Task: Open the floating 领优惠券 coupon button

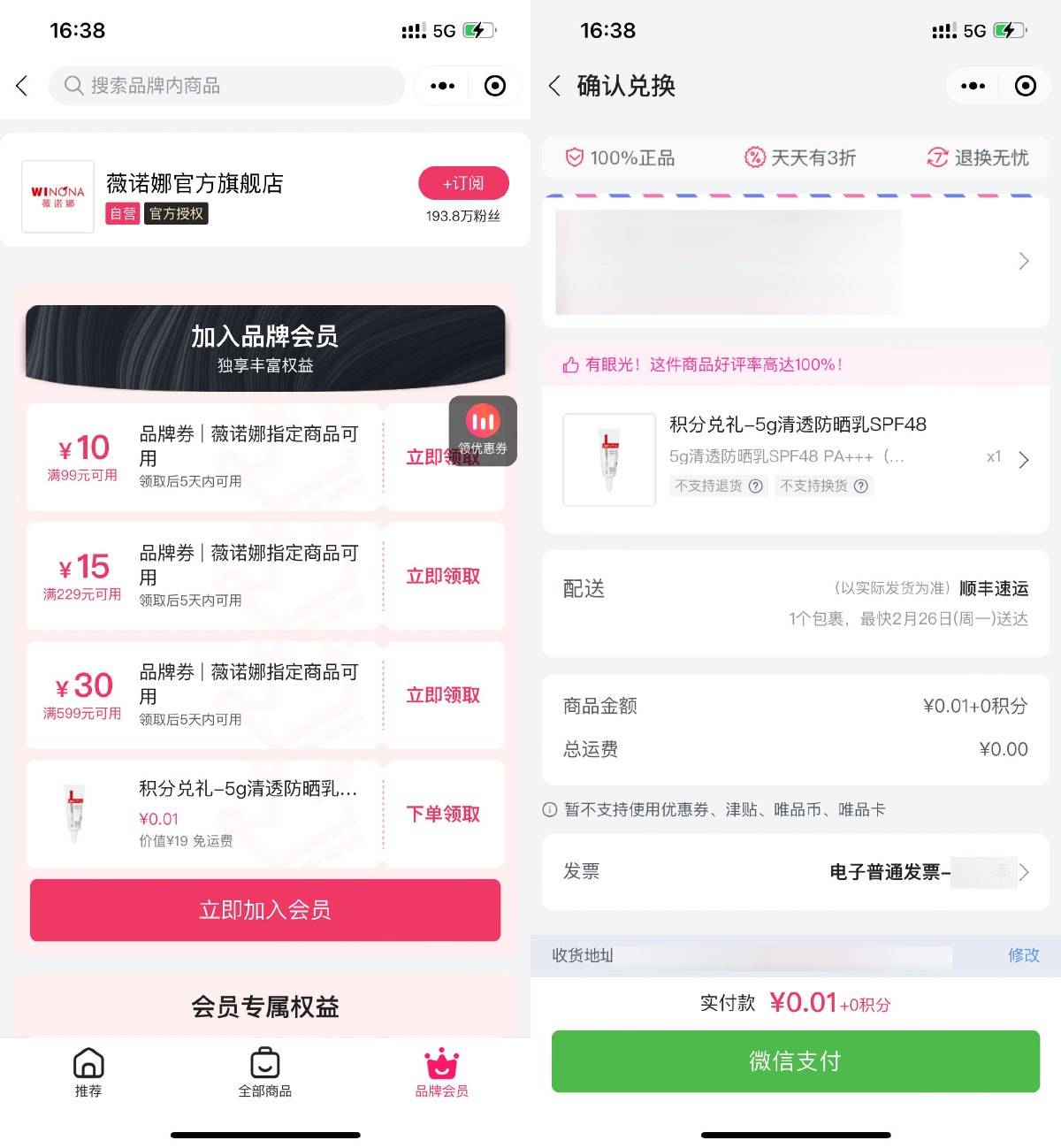Action: pos(483,430)
